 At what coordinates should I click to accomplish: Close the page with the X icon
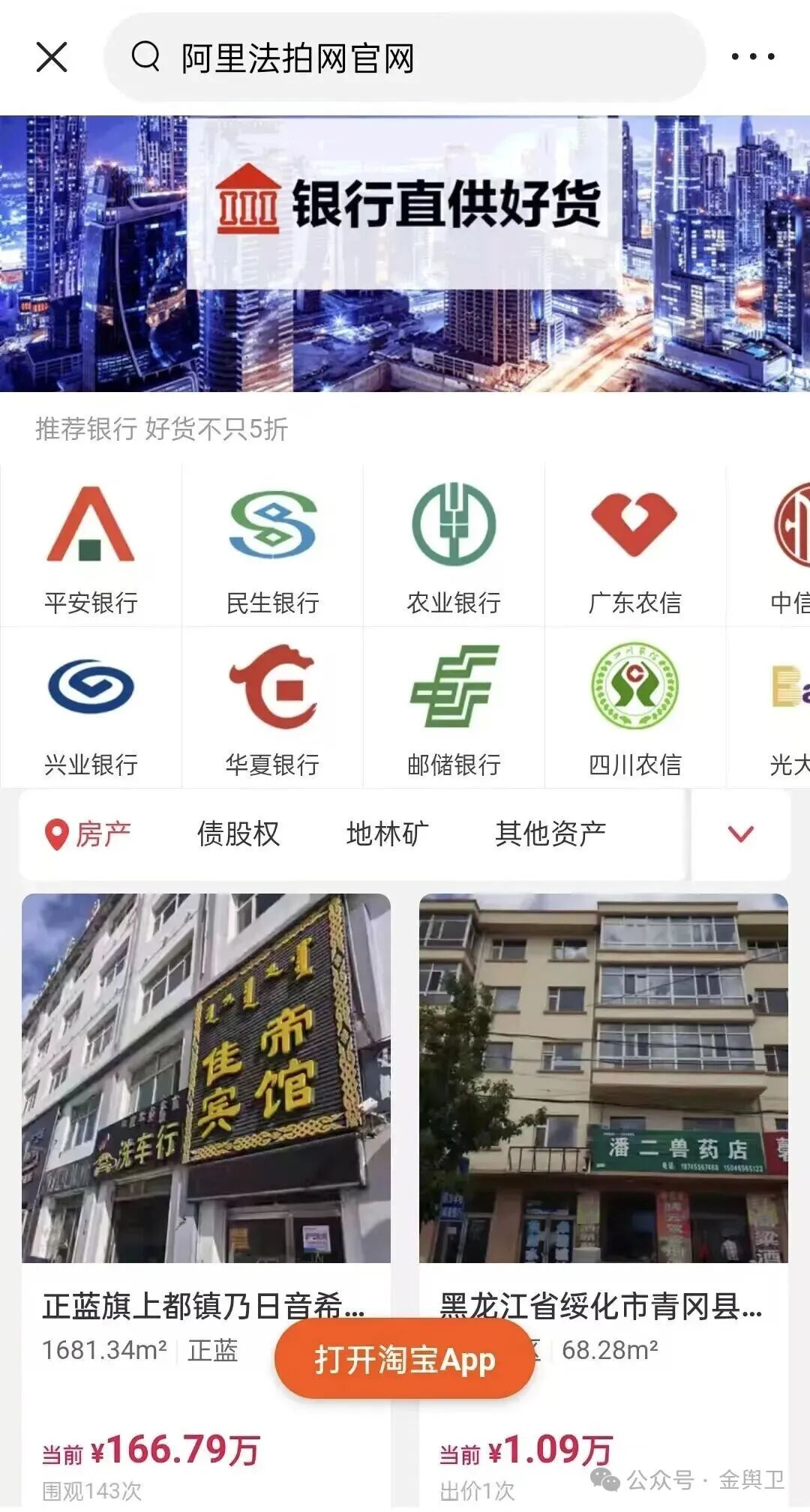click(52, 57)
